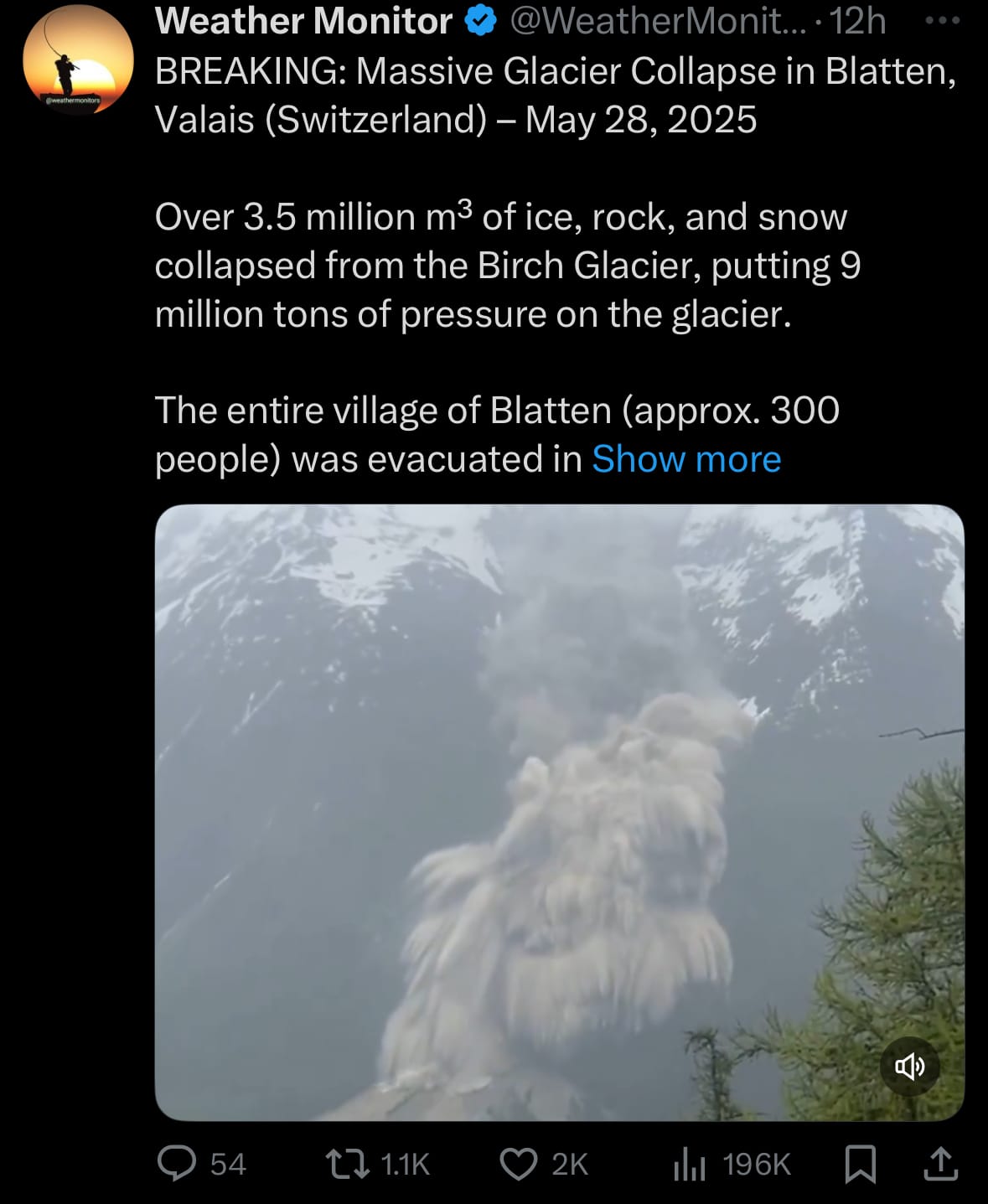The image size is (988, 1204).
Task: Unmute the video sound
Action: coord(909,1066)
